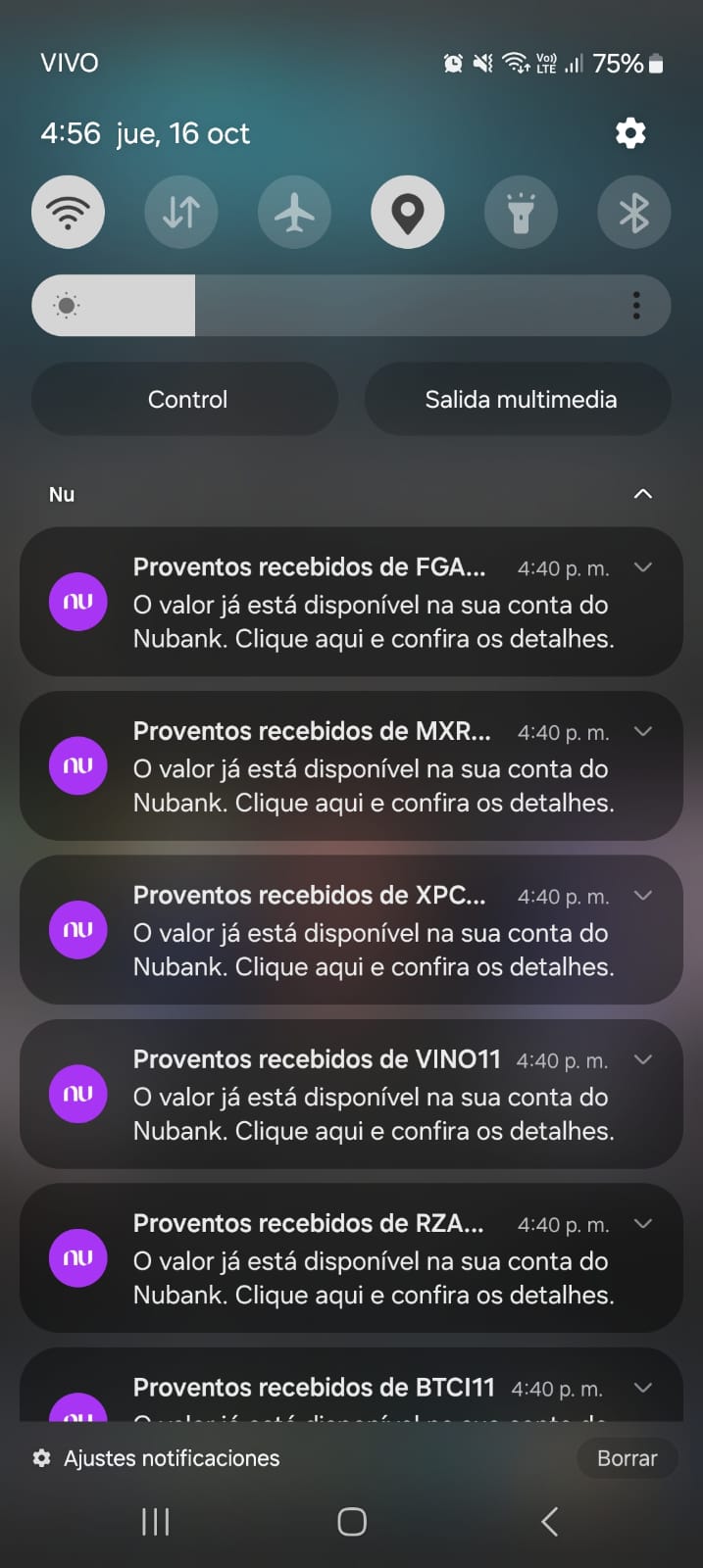The height and width of the screenshot is (1568, 703).
Task: Open brightness options three-dot menu
Action: [636, 306]
